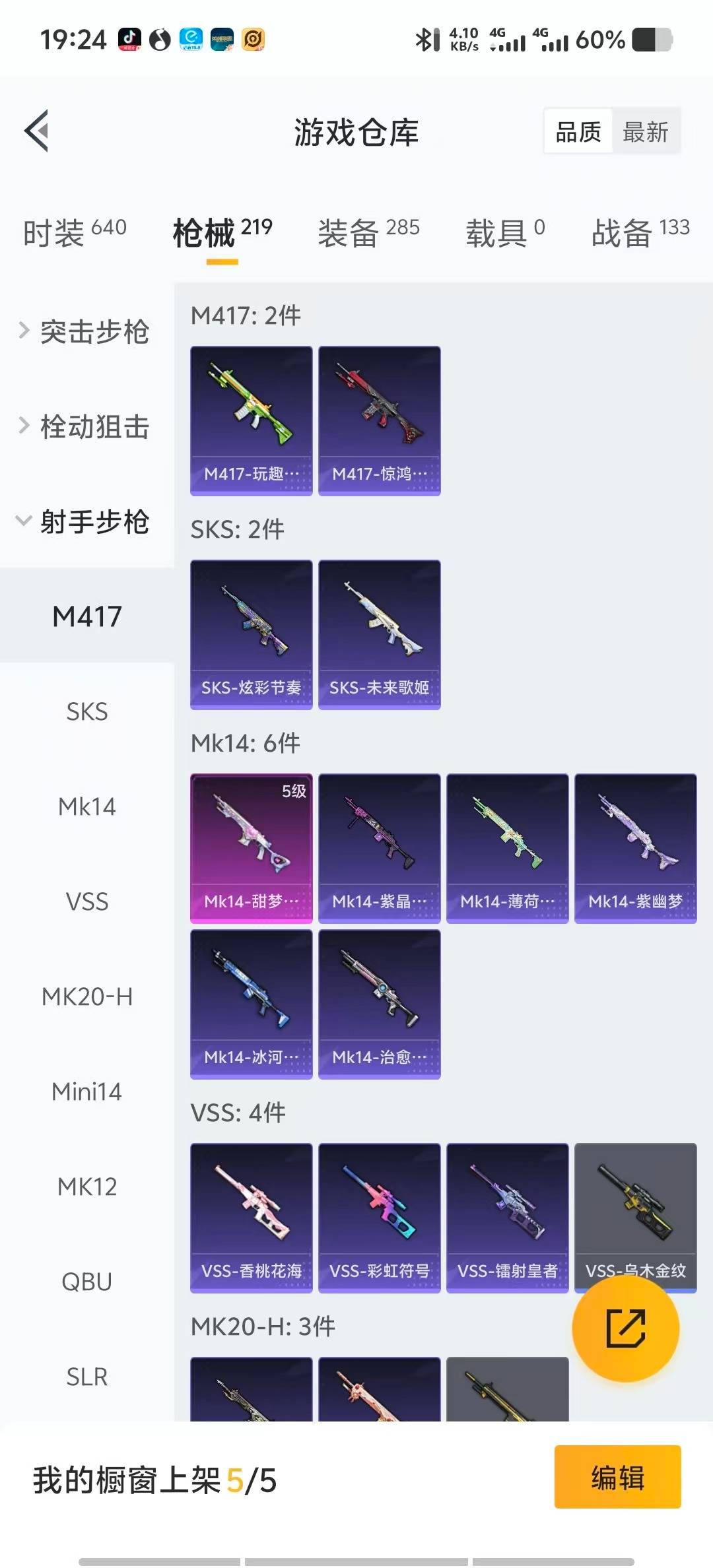Go back from the 游戏仓库 screen
Viewport: 713px width, 1568px height.
click(x=37, y=131)
